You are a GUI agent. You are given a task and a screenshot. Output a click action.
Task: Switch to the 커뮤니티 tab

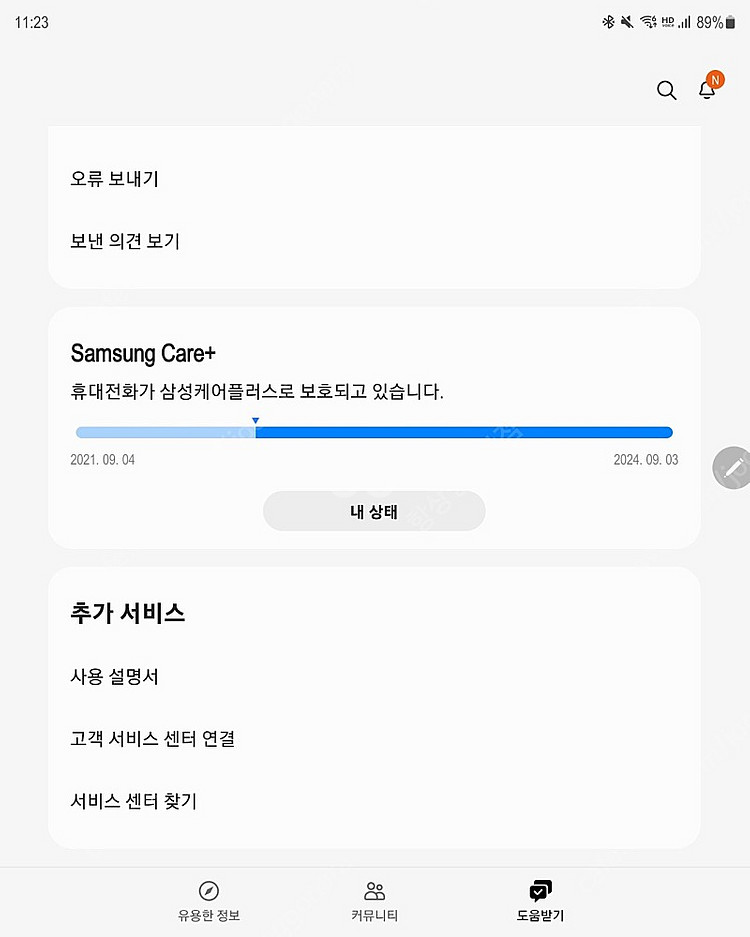click(x=374, y=900)
